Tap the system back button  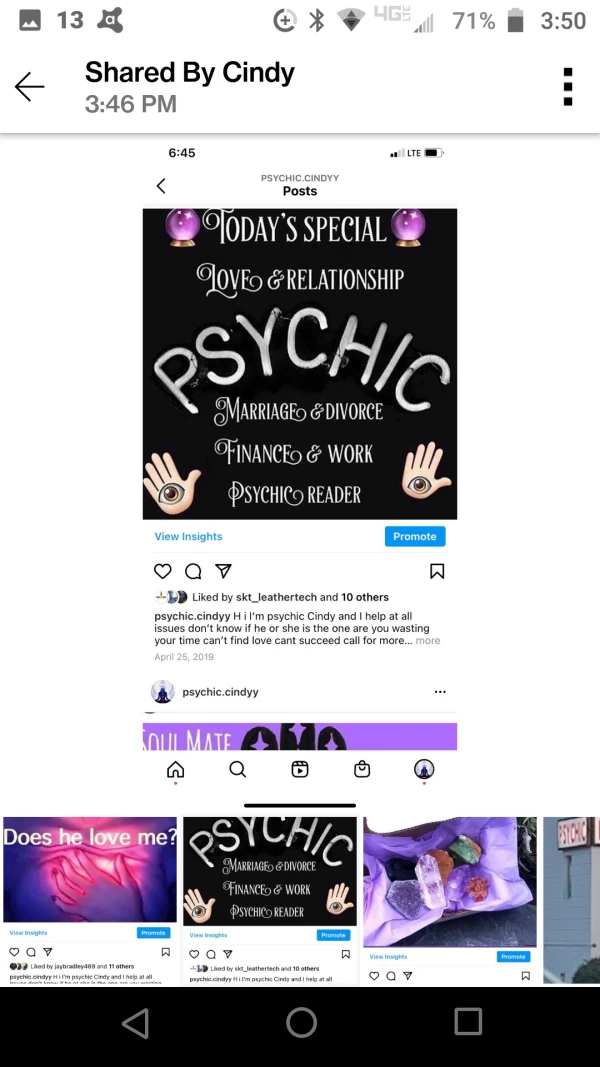(x=135, y=1022)
